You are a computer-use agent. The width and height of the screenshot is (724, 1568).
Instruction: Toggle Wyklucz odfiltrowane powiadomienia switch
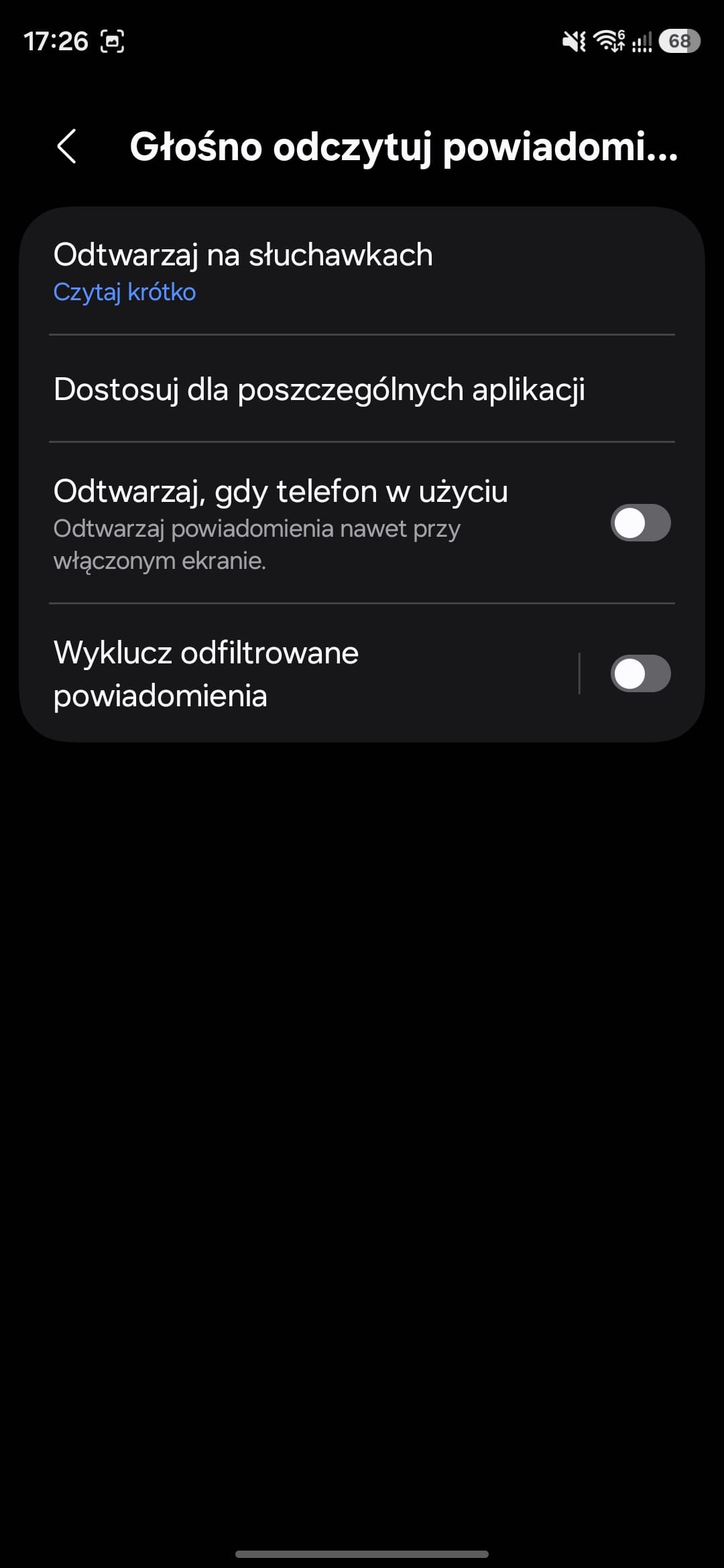coord(640,674)
